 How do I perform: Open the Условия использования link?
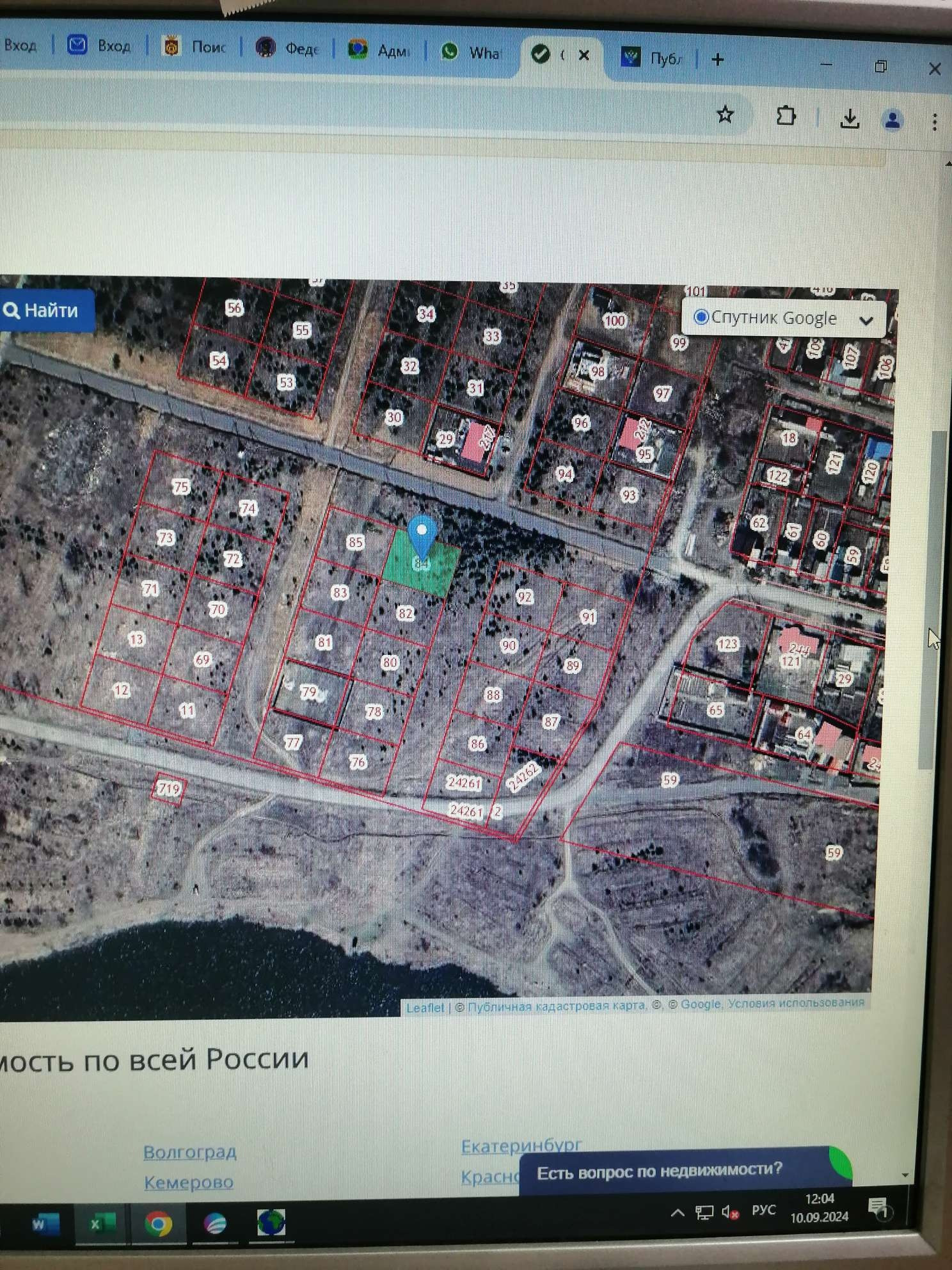coord(796,1002)
